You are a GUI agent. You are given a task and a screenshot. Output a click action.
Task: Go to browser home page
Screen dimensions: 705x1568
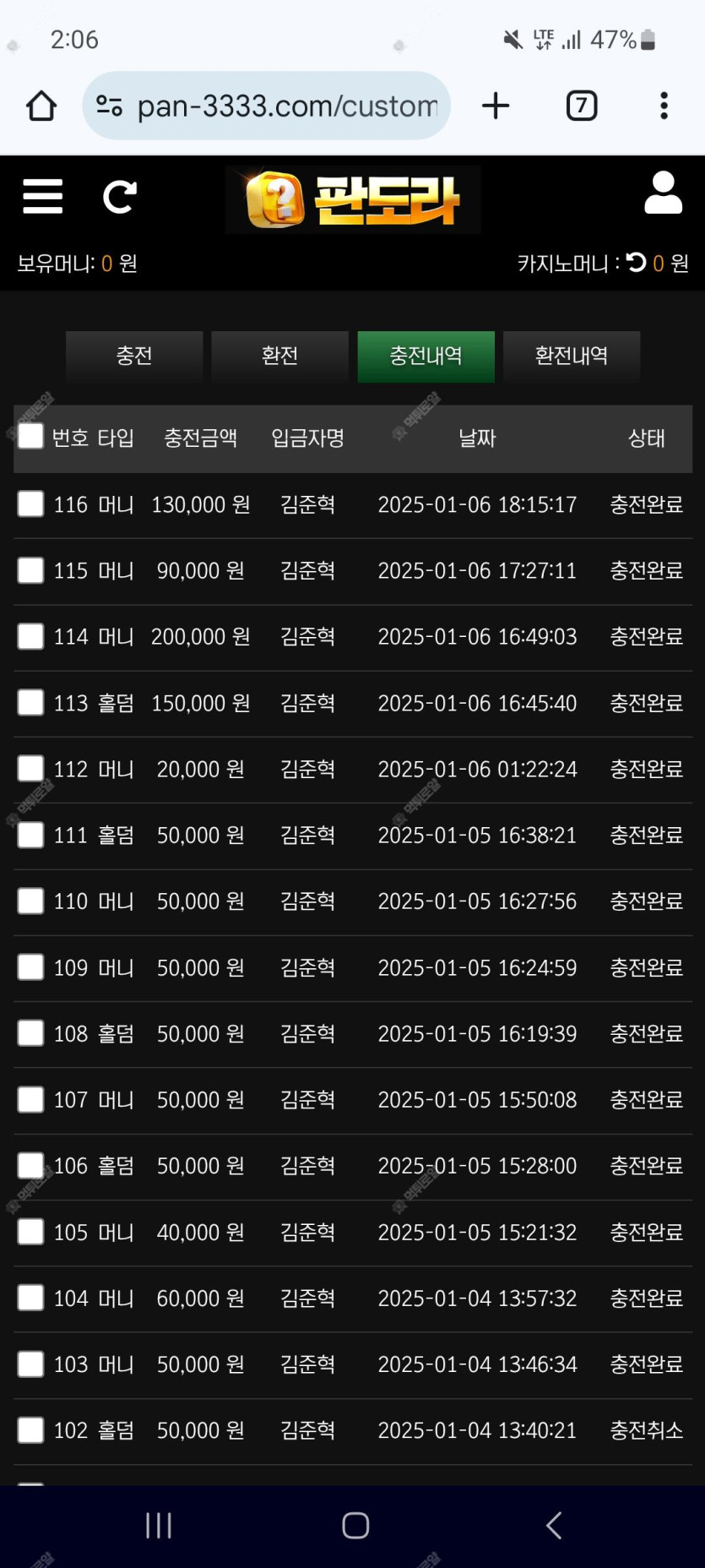pos(41,106)
